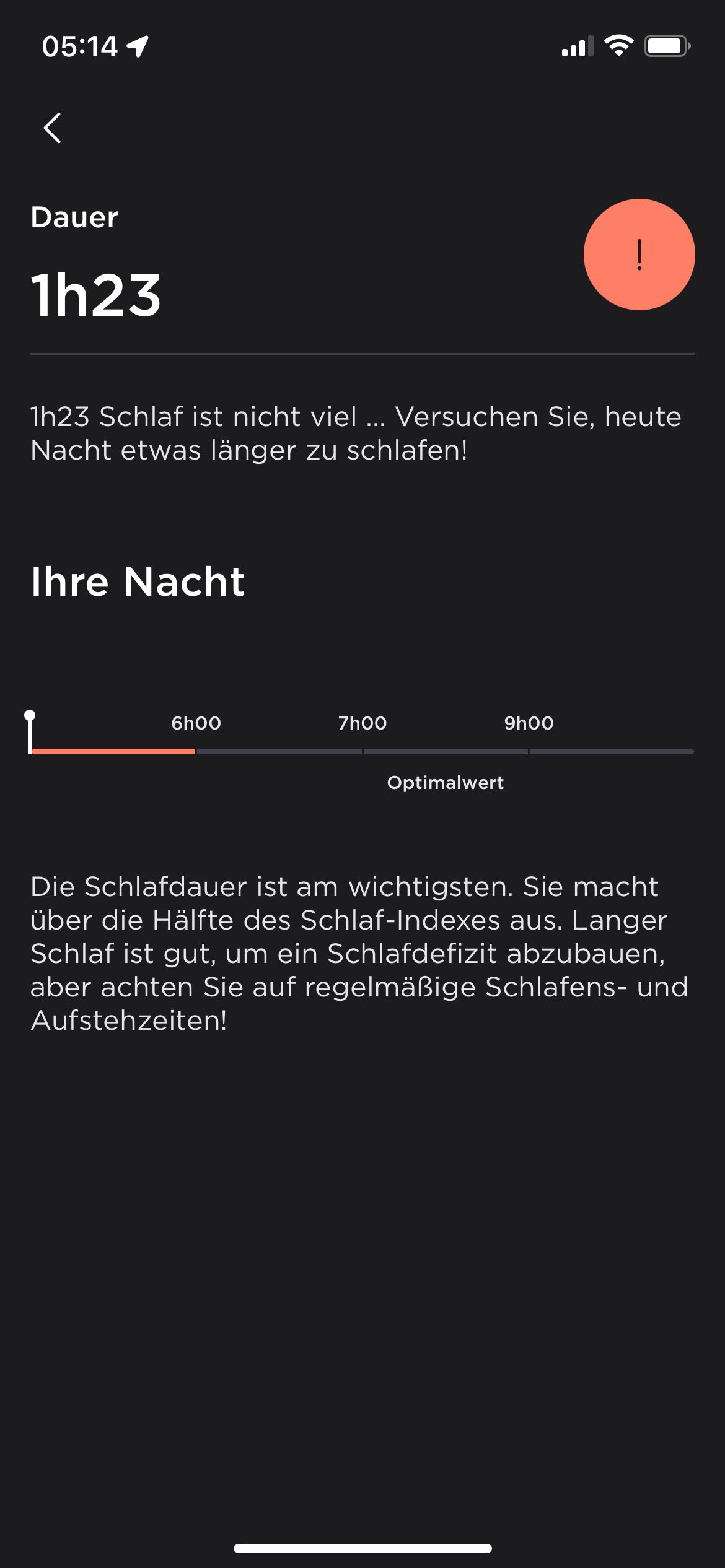Go back using the top-left arrow
The width and height of the screenshot is (725, 1568).
pyautogui.click(x=53, y=128)
